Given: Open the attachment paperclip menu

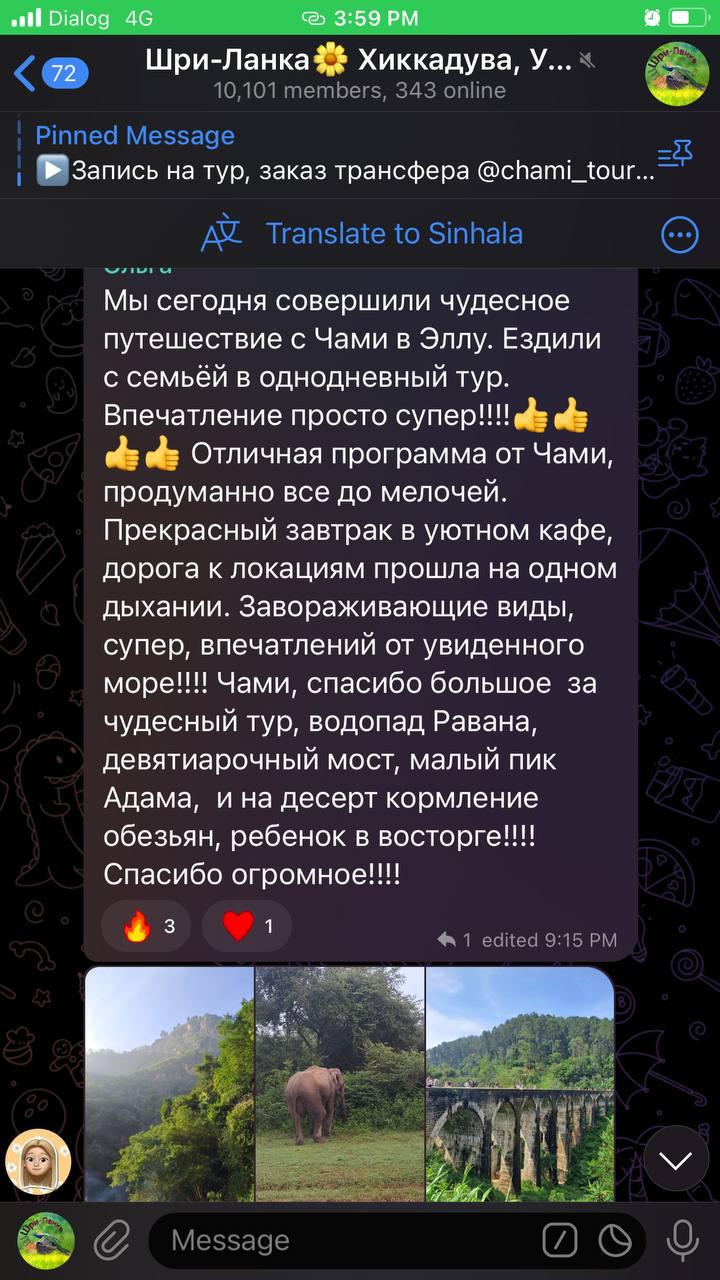Looking at the screenshot, I should point(112,1241).
